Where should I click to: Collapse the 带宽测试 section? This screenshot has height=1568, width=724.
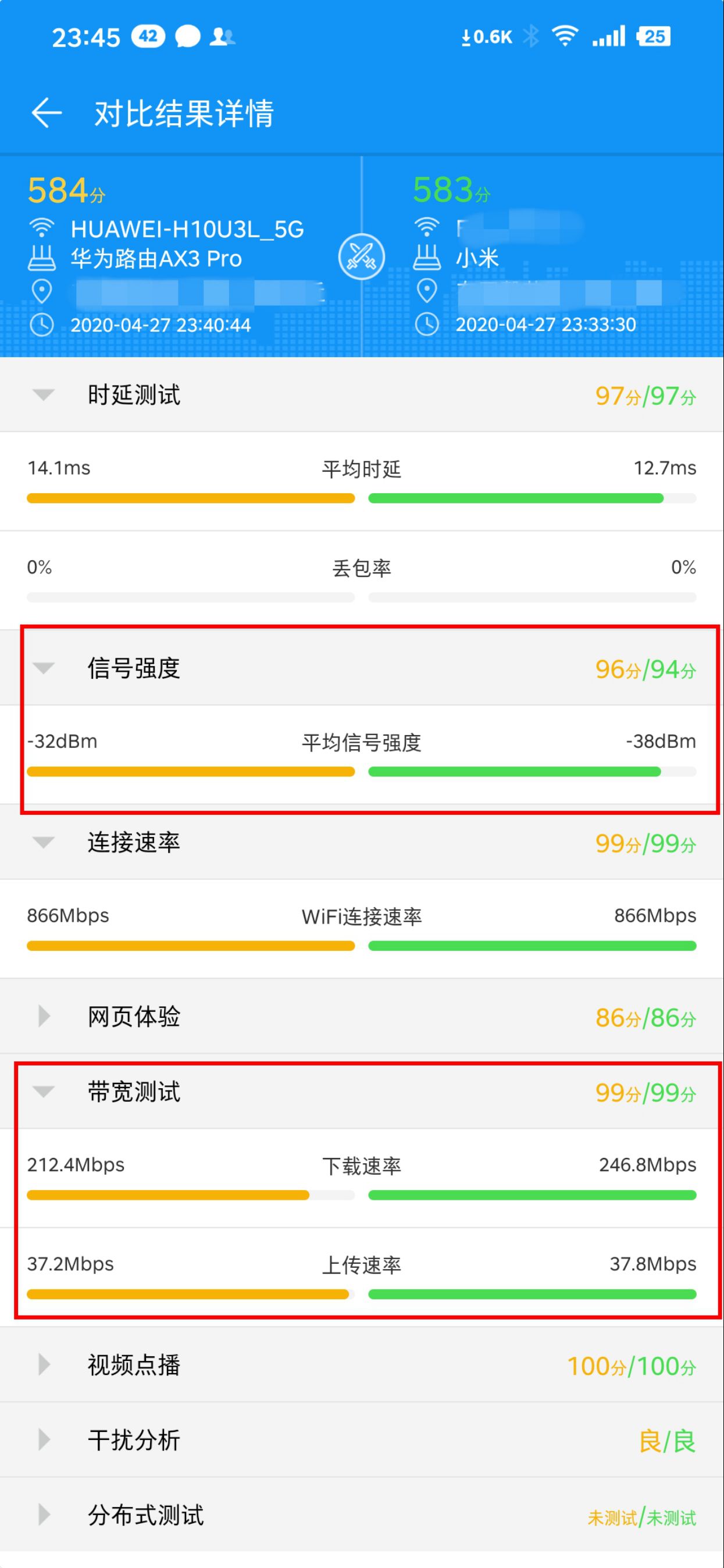(361, 1092)
